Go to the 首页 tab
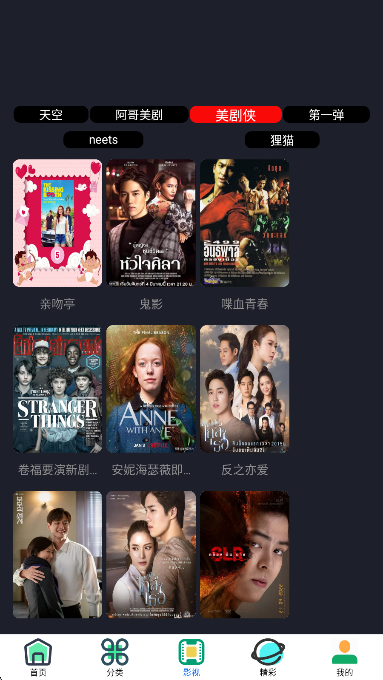Image resolution: width=383 pixels, height=680 pixels. 38,657
